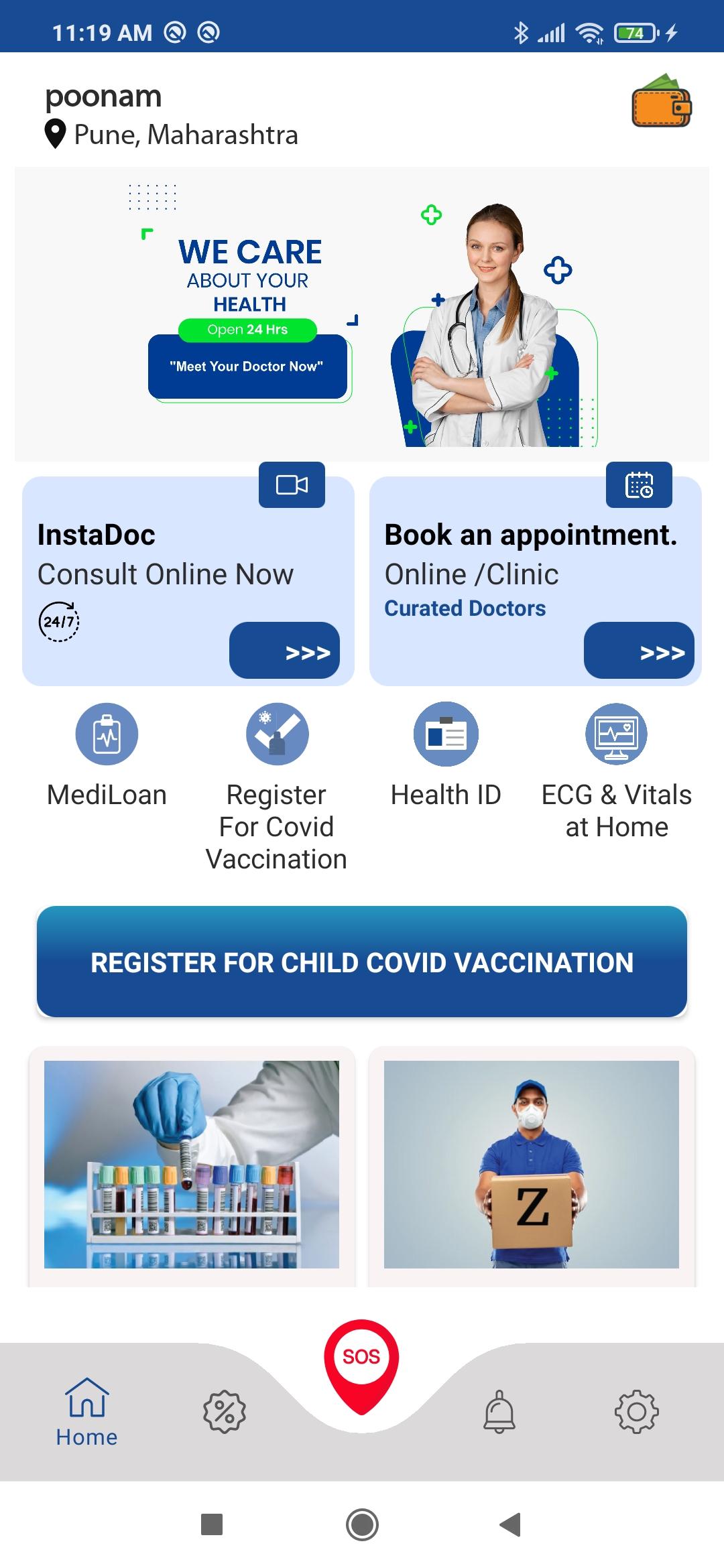Switch to the Home tab
Screen dimensions: 724x1568
[87, 1411]
